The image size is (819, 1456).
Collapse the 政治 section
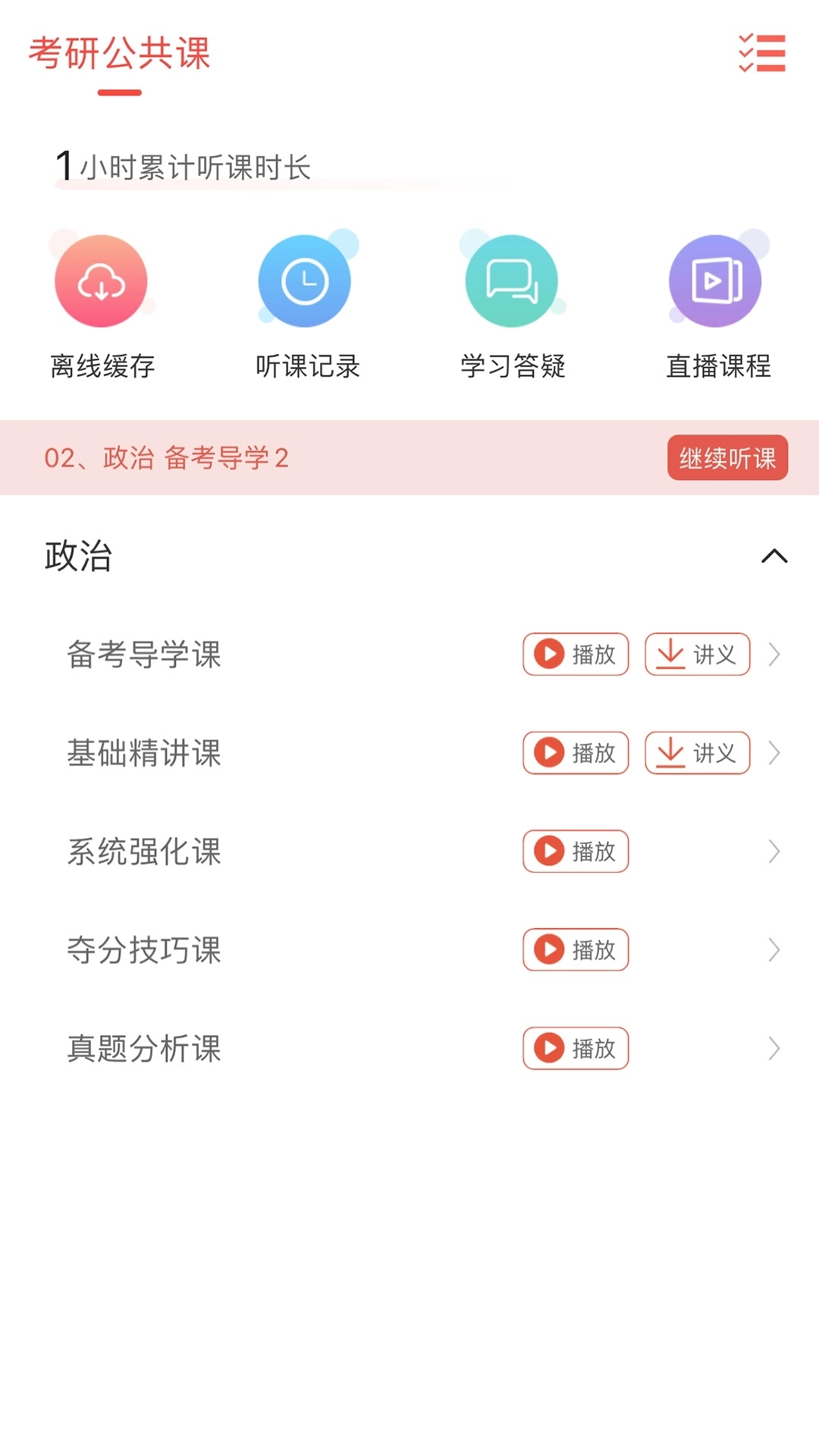(773, 556)
